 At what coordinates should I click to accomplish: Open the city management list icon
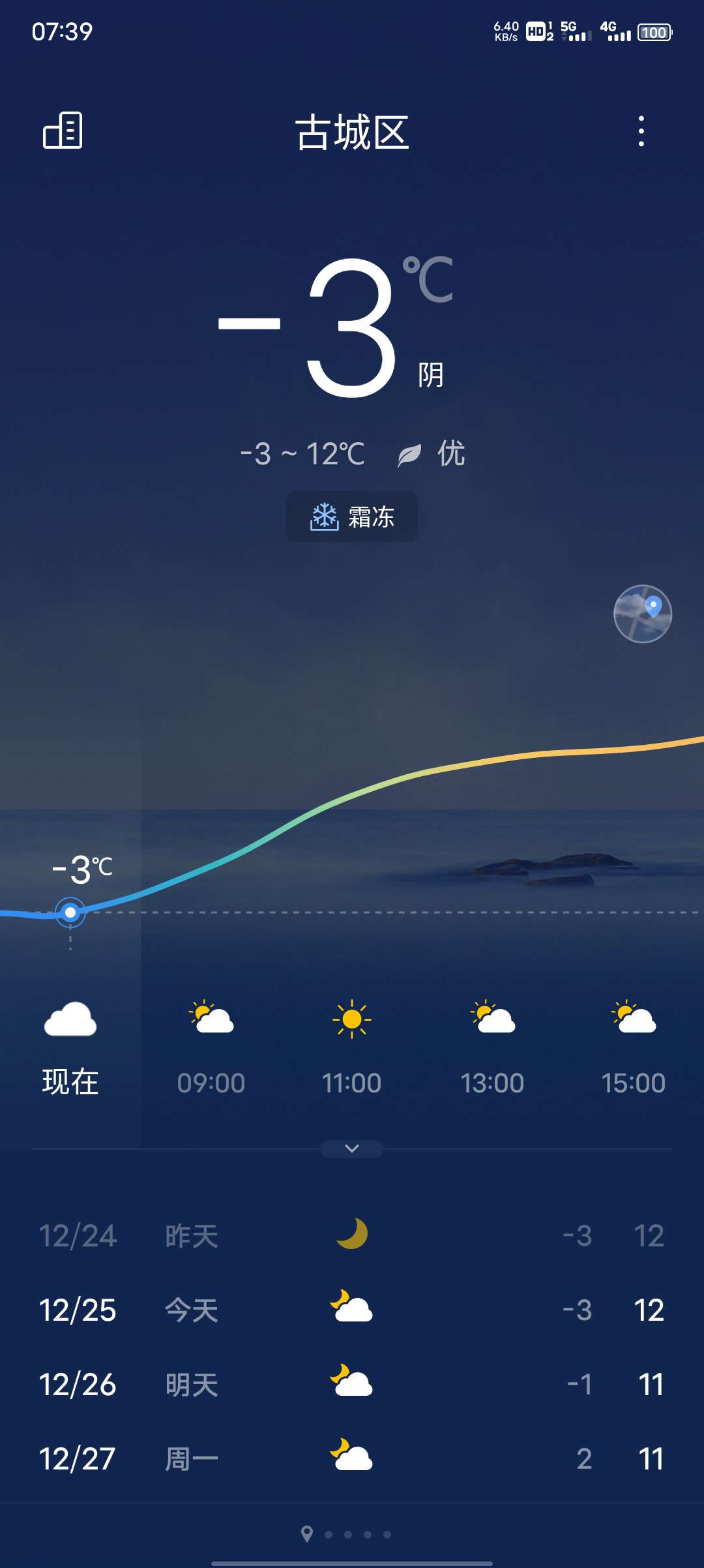(x=63, y=130)
